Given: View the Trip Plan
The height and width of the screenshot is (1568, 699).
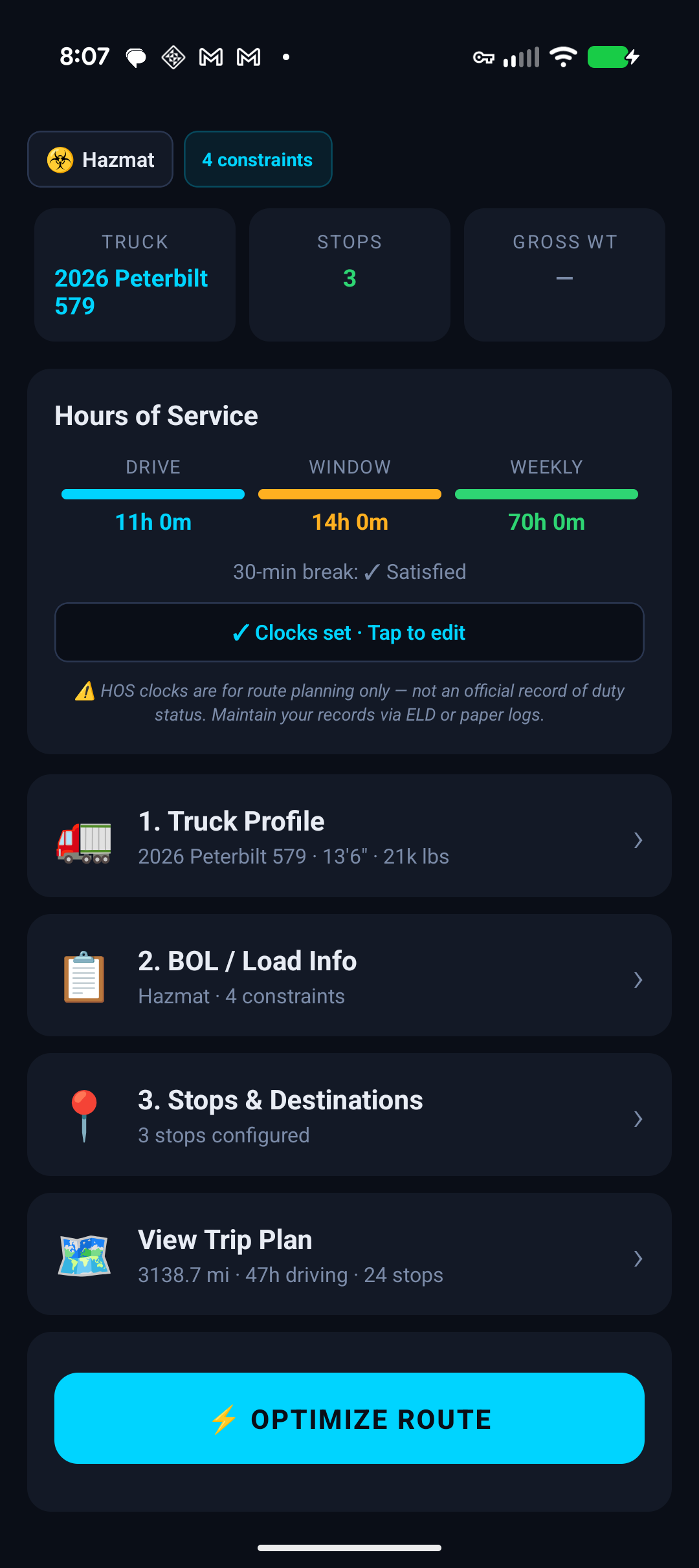Looking at the screenshot, I should pyautogui.click(x=349, y=1254).
